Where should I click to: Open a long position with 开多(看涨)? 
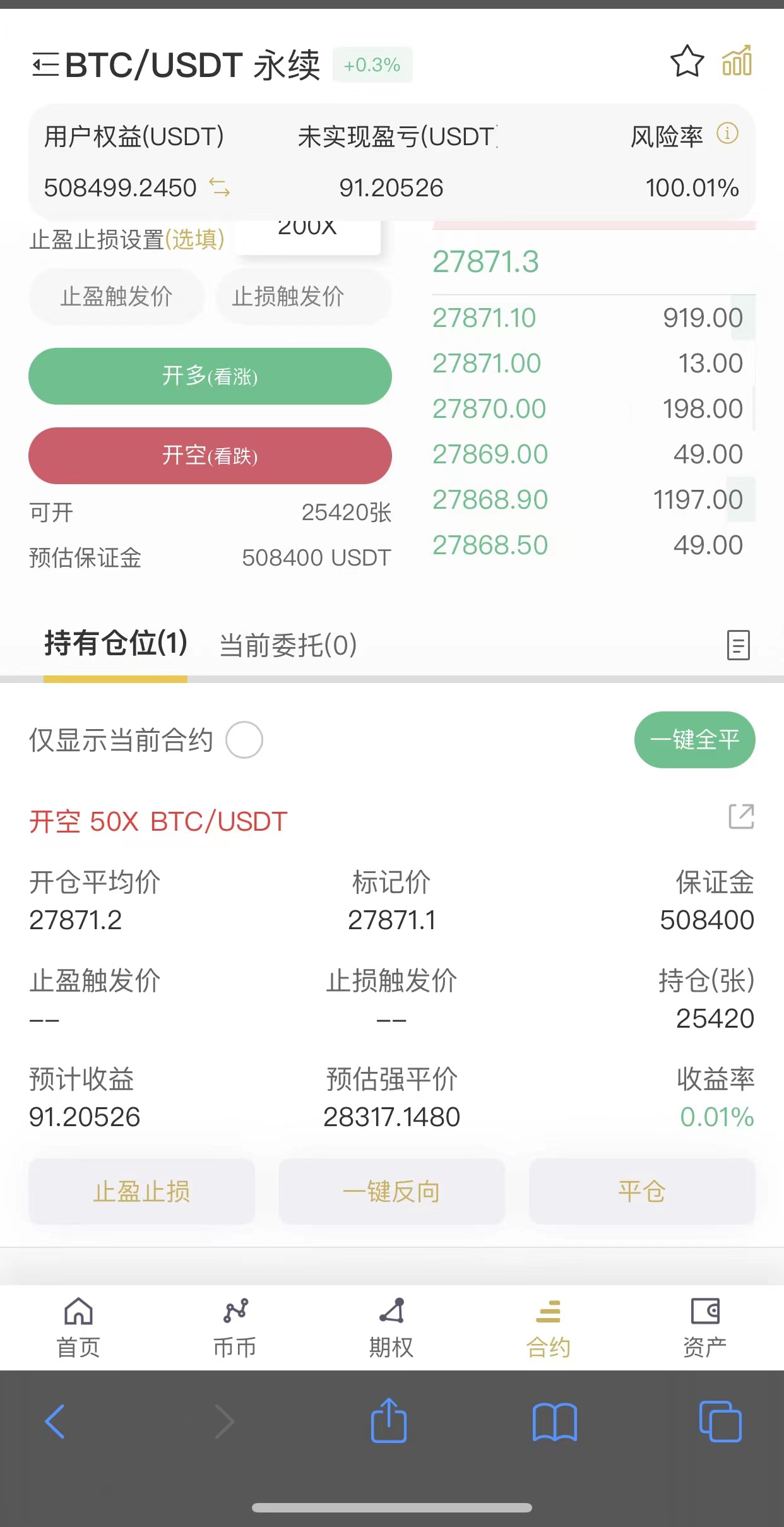(210, 376)
